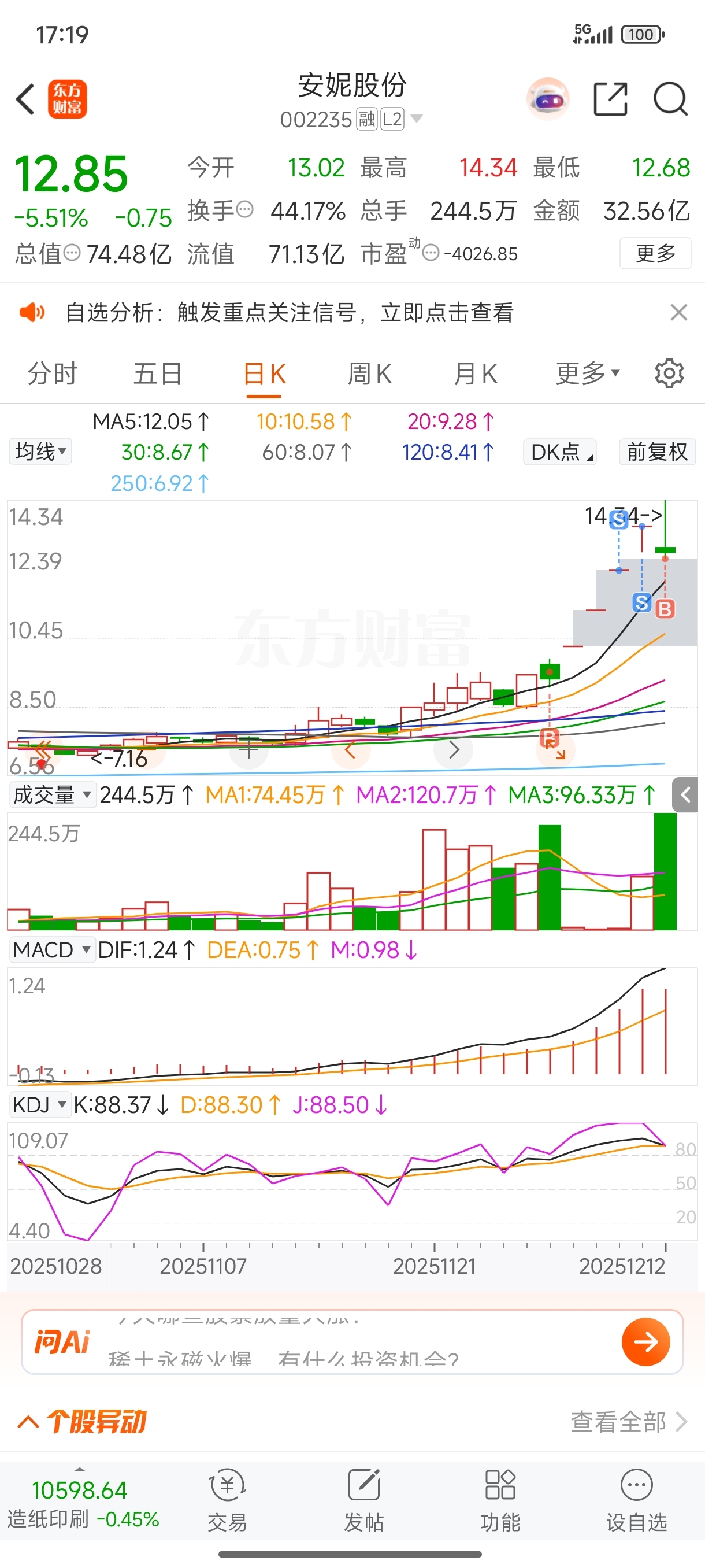Add this stock via 设自选
This screenshot has height=1568, width=705.
click(x=636, y=1499)
